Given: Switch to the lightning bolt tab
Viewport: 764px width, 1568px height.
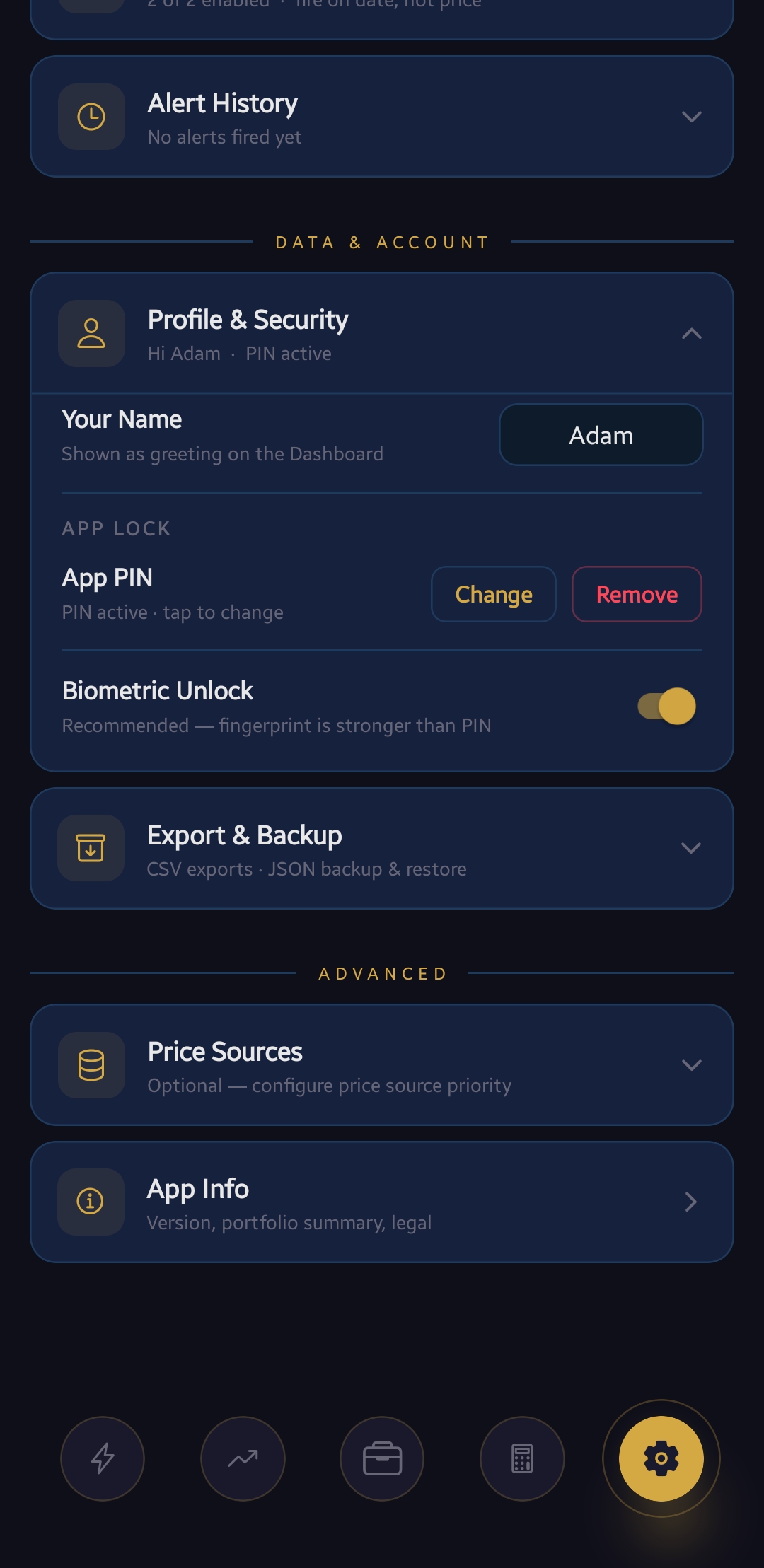Looking at the screenshot, I should (x=103, y=1458).
